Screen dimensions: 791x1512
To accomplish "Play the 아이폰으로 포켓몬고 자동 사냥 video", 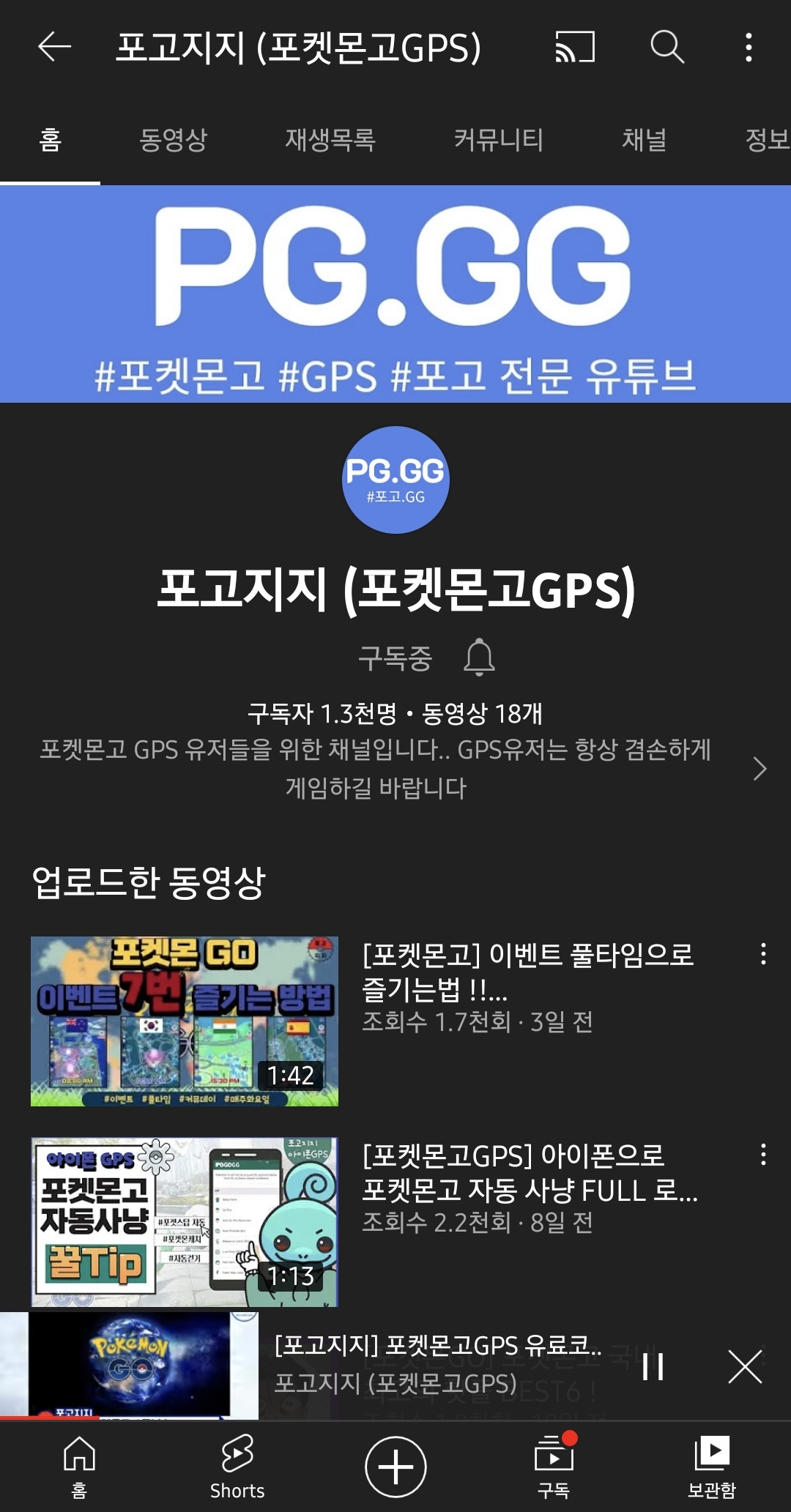I will [x=185, y=1221].
